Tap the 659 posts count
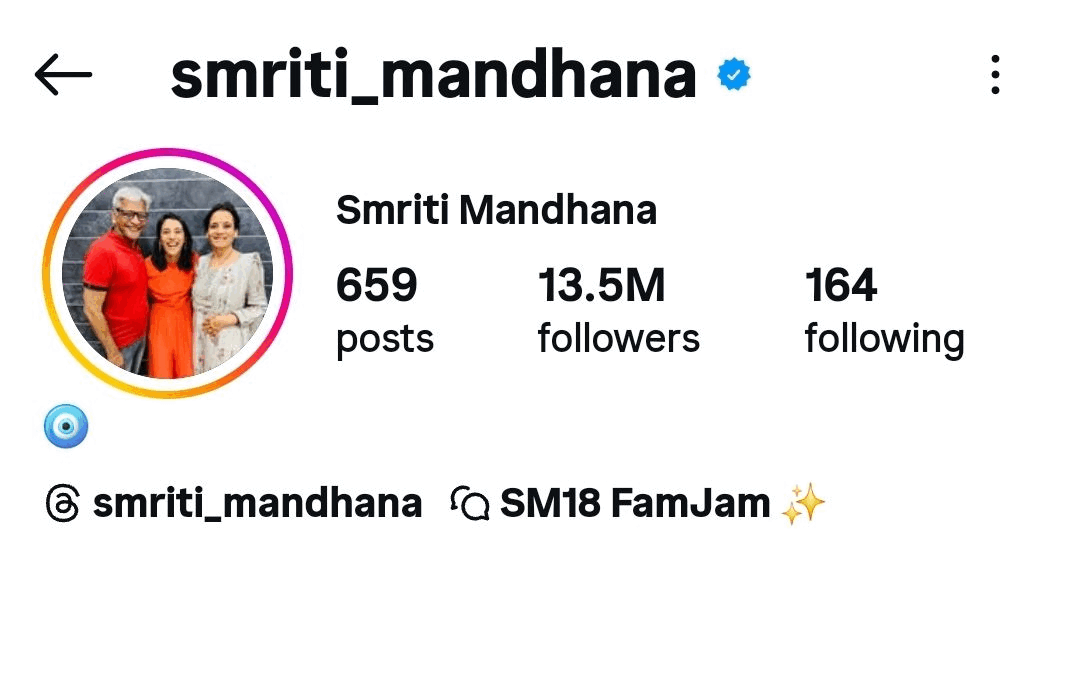The width and height of the screenshot is (1080, 690). click(x=384, y=311)
